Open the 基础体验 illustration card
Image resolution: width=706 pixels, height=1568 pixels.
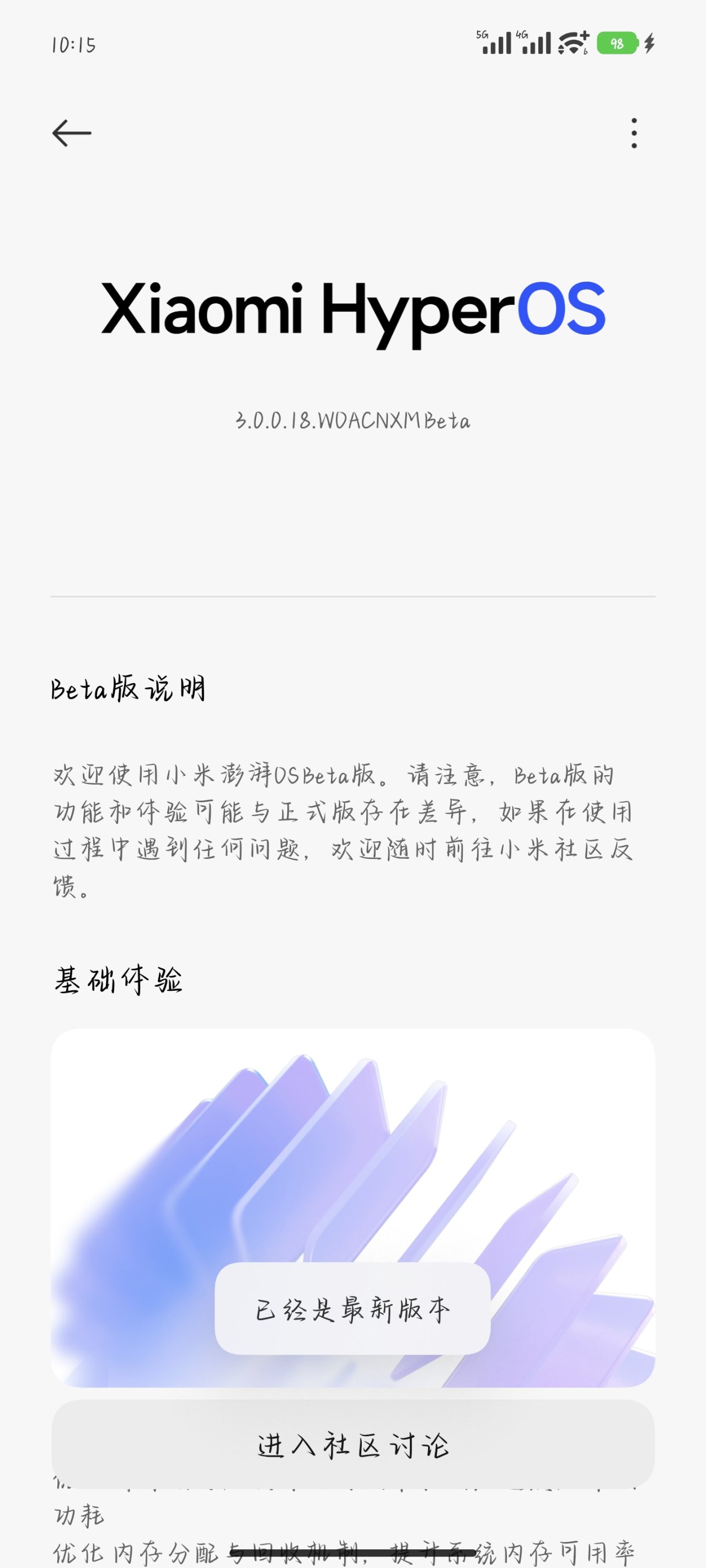[352, 1209]
